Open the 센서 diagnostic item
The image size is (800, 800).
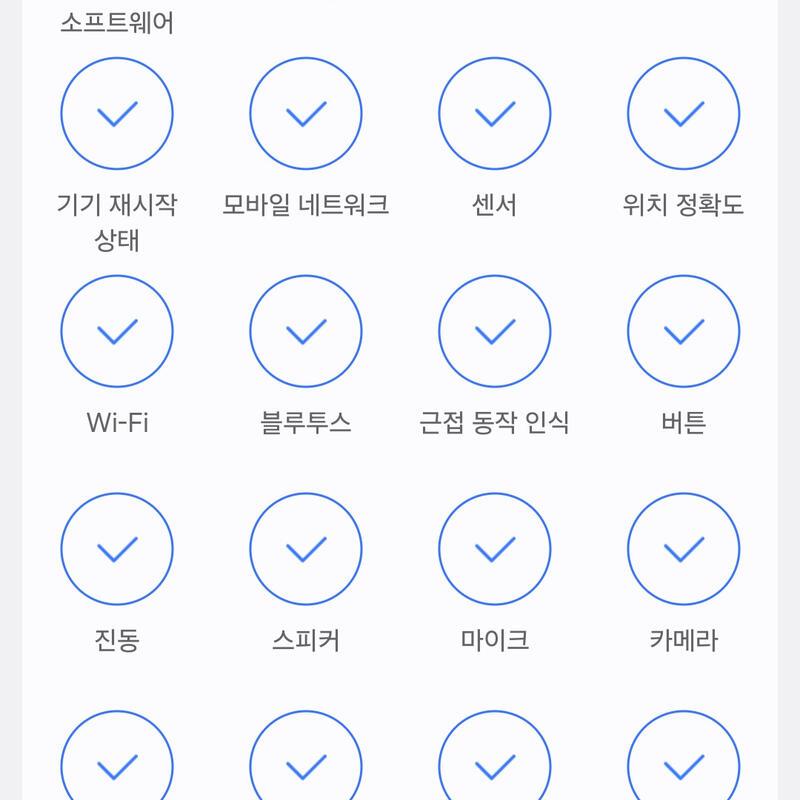(x=494, y=114)
